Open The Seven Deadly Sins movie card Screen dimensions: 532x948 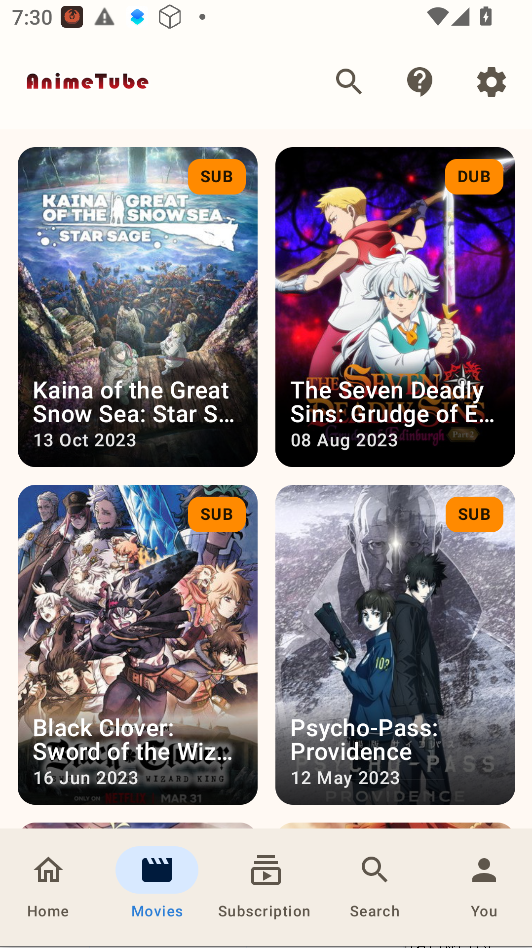pos(395,307)
